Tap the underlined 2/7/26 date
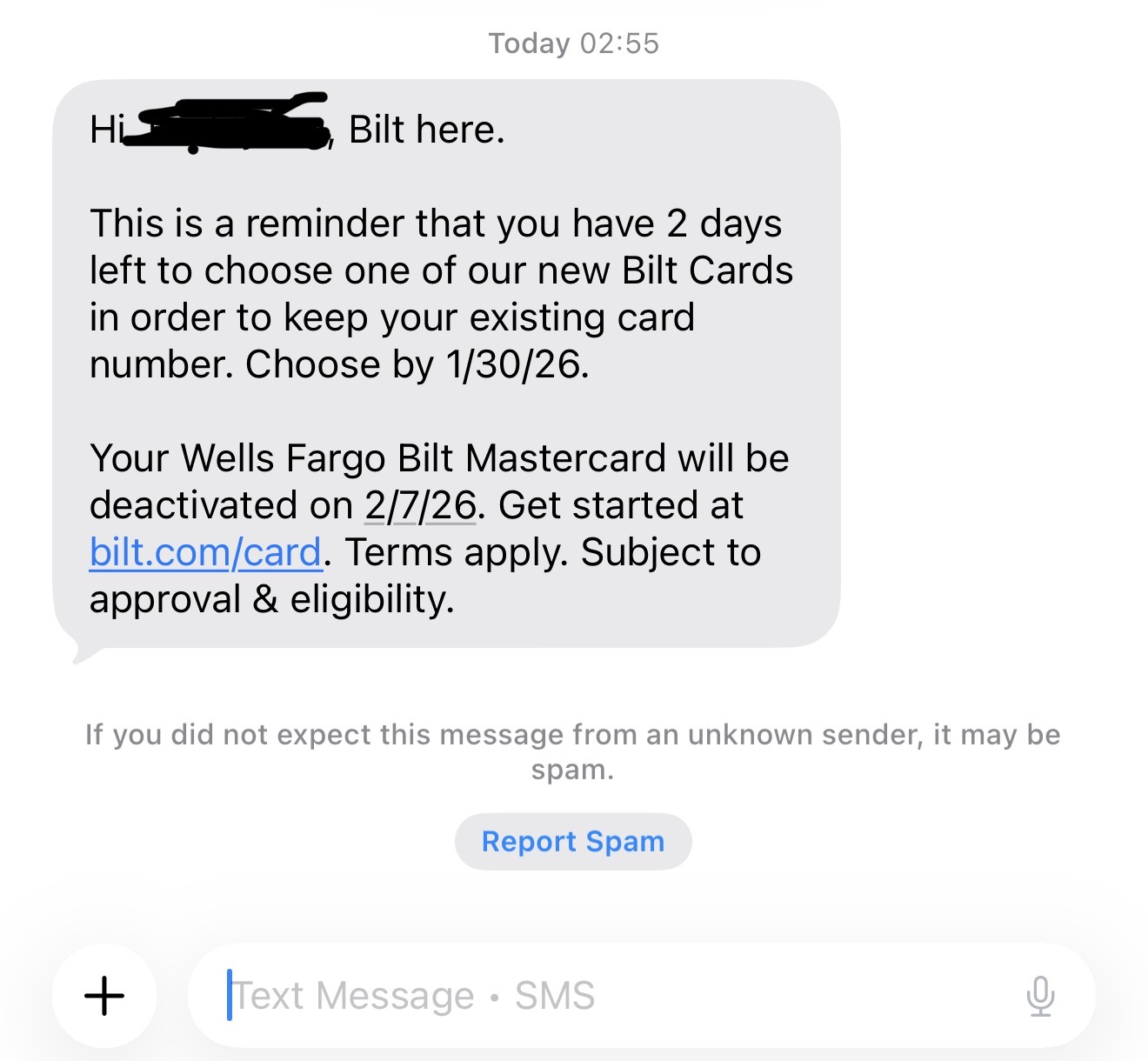Screen dimensions: 1148x1061 420,505
